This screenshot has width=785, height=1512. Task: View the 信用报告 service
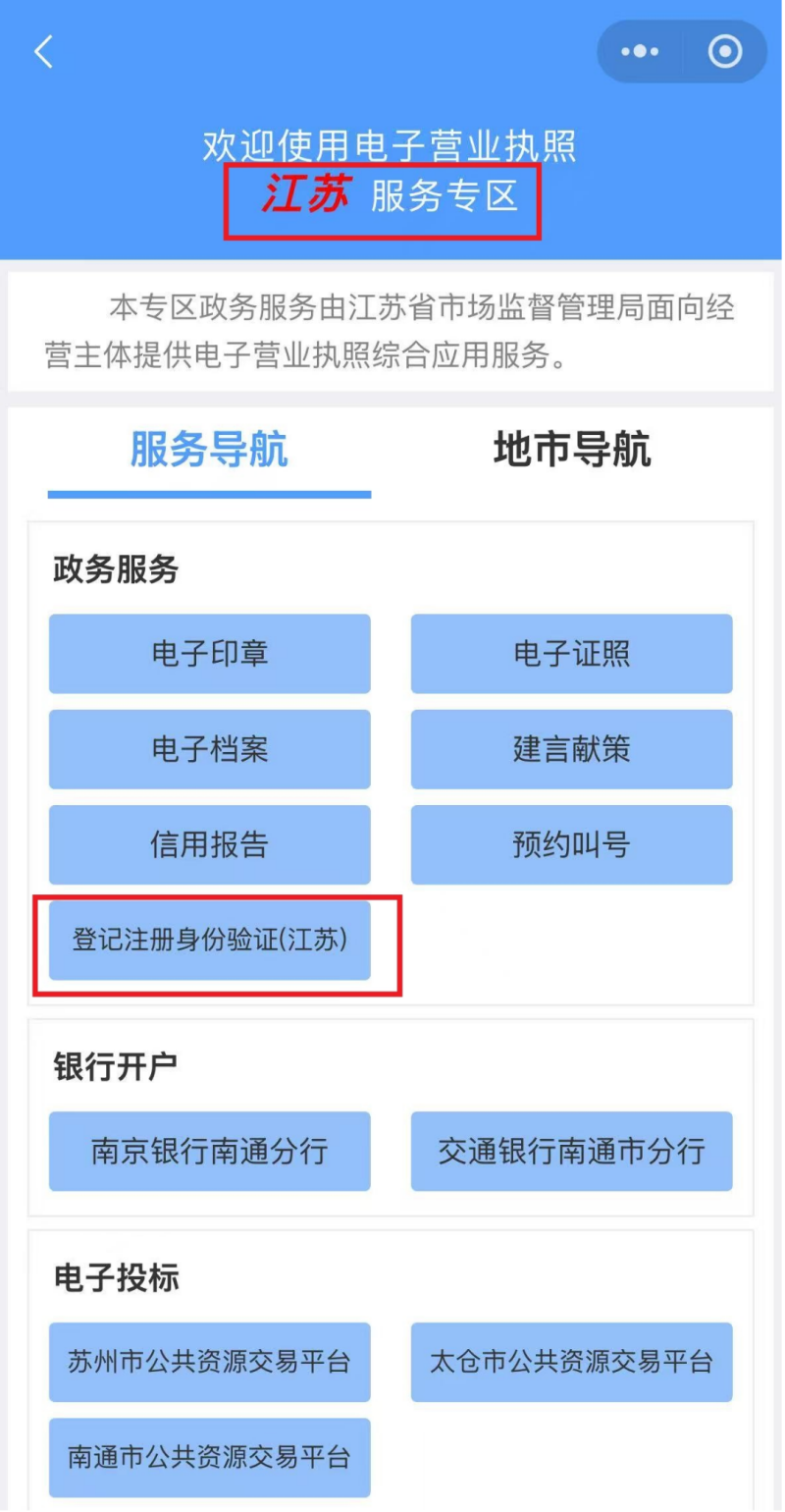[x=210, y=844]
